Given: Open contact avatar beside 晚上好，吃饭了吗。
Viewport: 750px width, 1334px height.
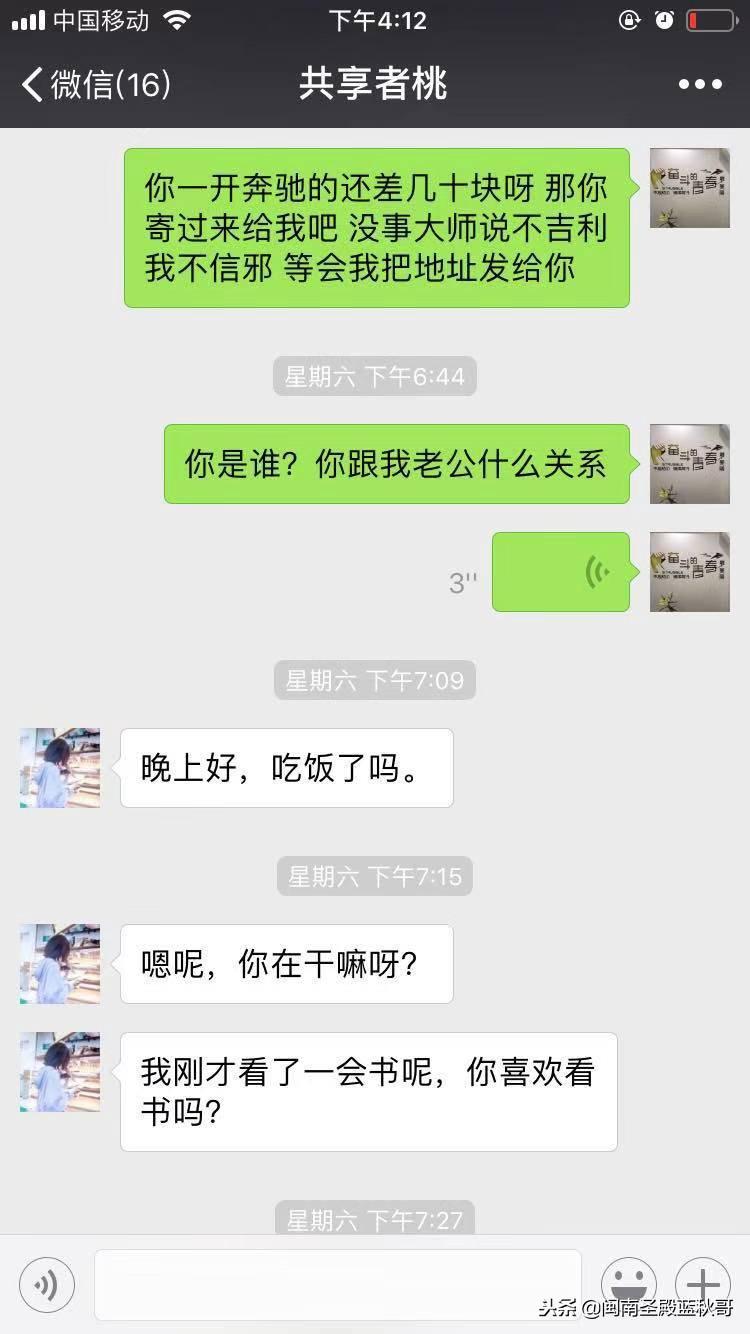Looking at the screenshot, I should pos(60,768).
